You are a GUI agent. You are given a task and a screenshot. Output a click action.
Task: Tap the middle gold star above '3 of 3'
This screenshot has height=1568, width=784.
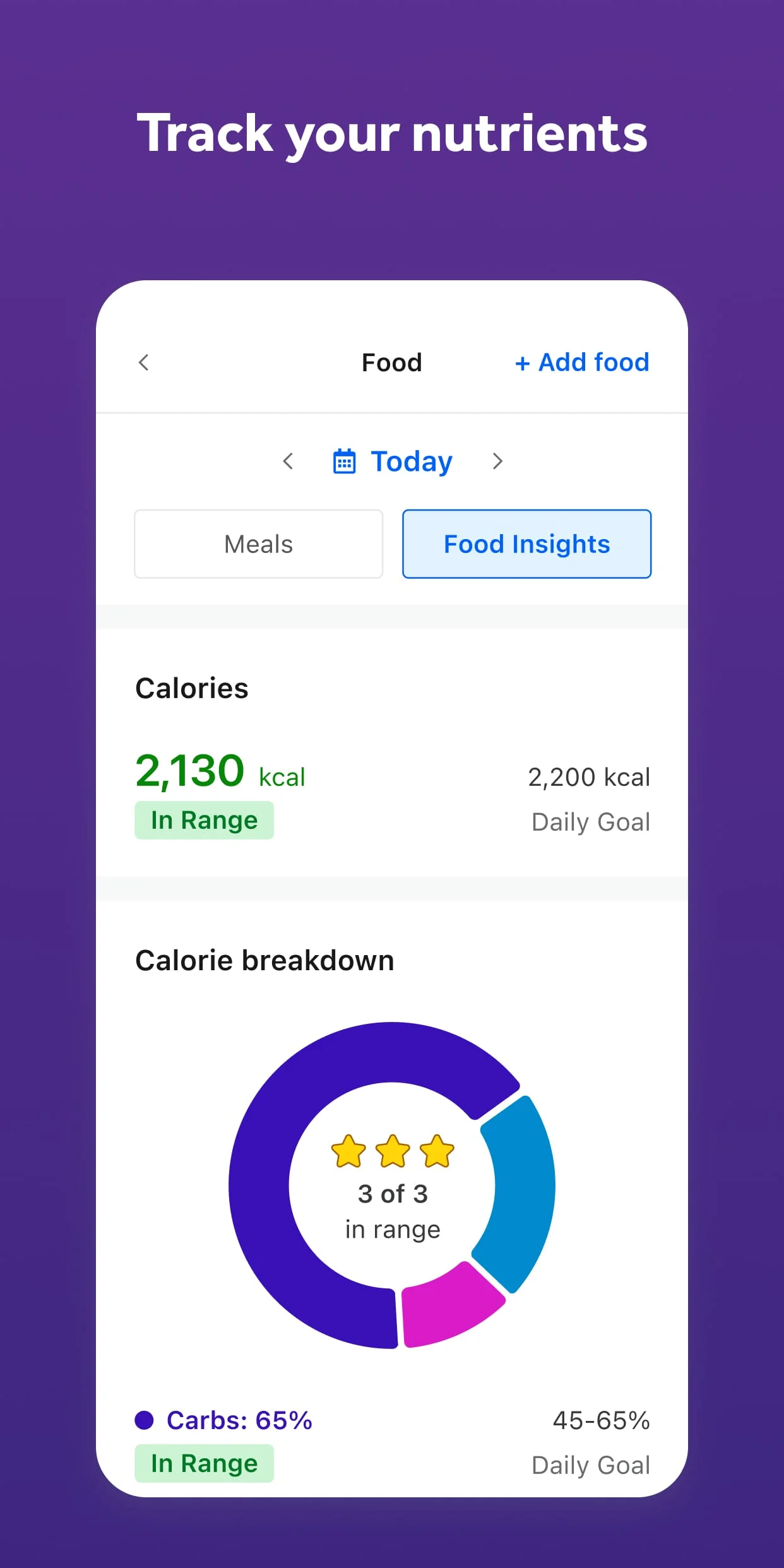click(392, 1150)
